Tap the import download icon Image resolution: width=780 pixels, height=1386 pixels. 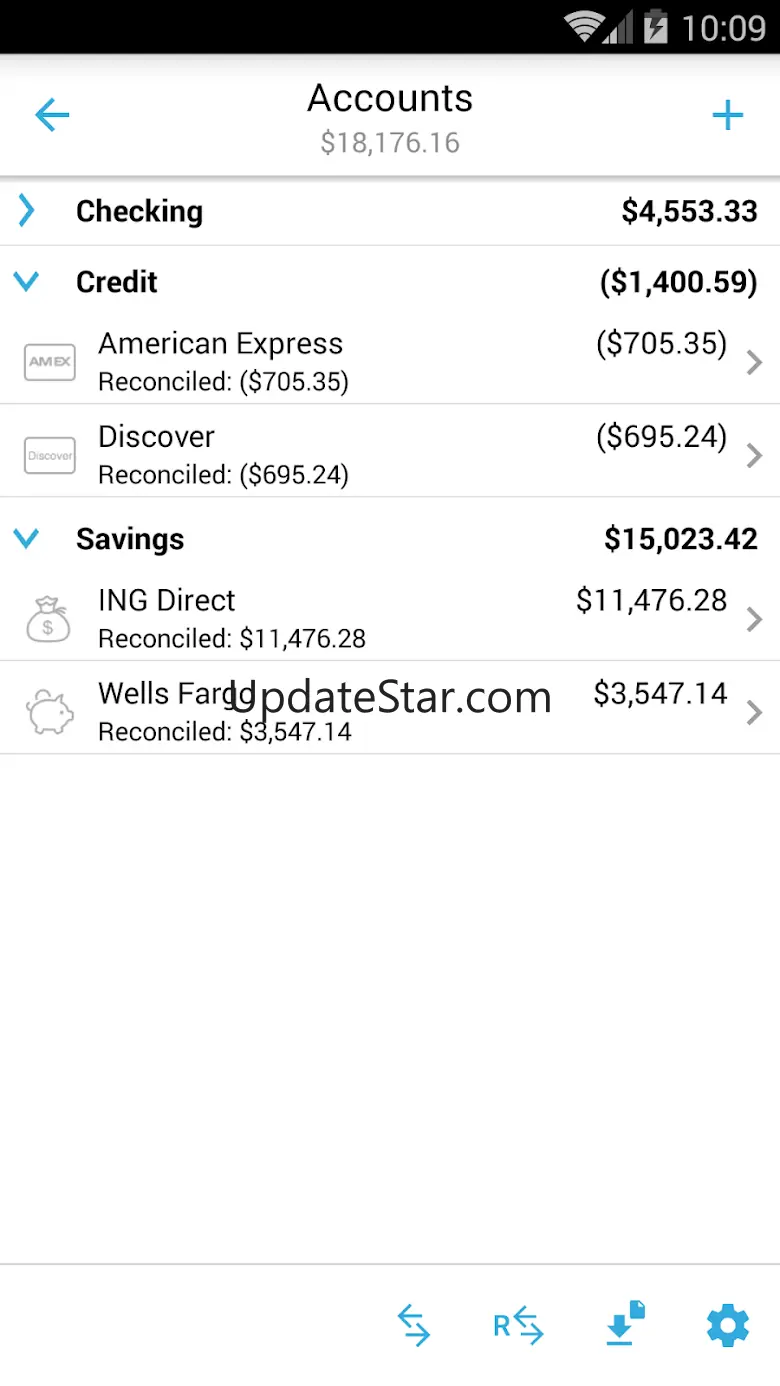tap(625, 1324)
